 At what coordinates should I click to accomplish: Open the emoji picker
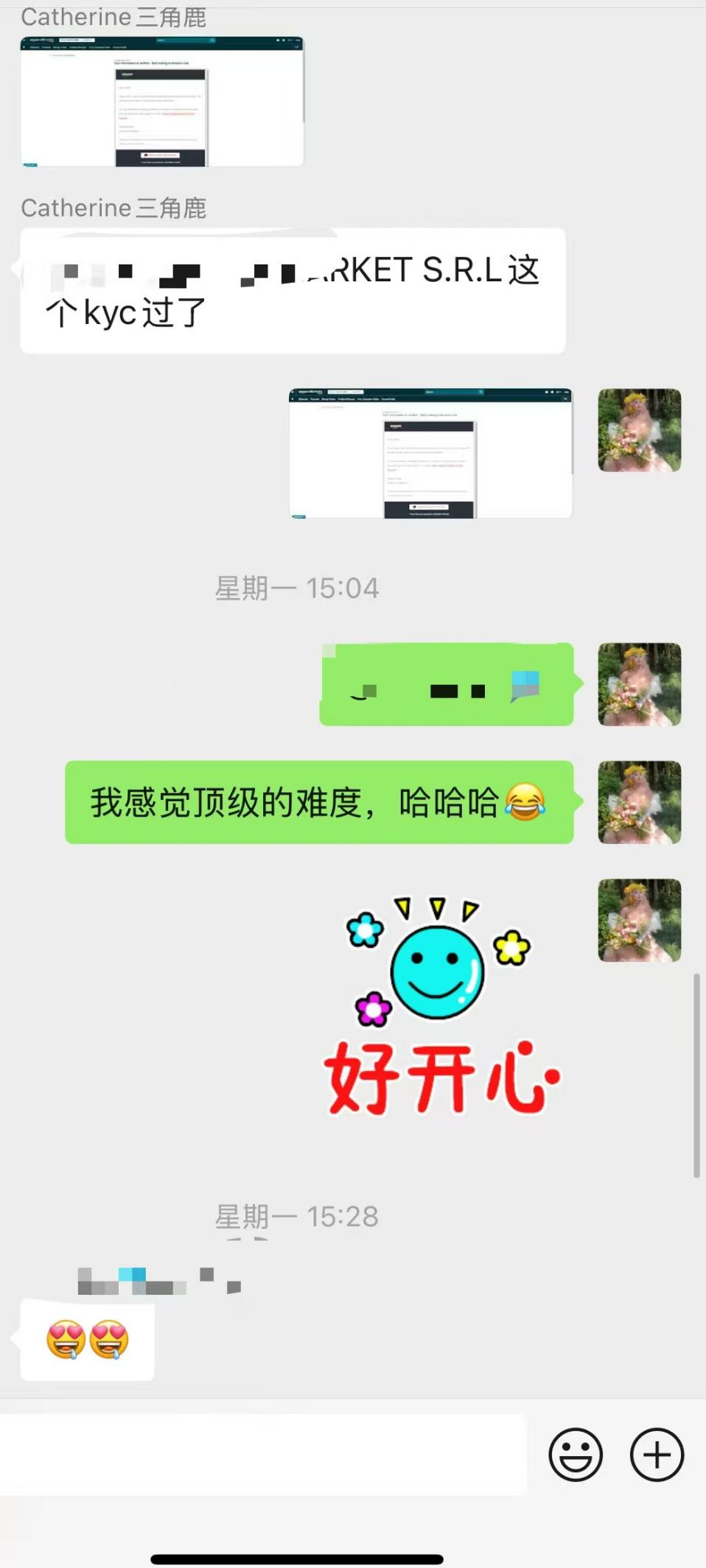coord(576,1455)
